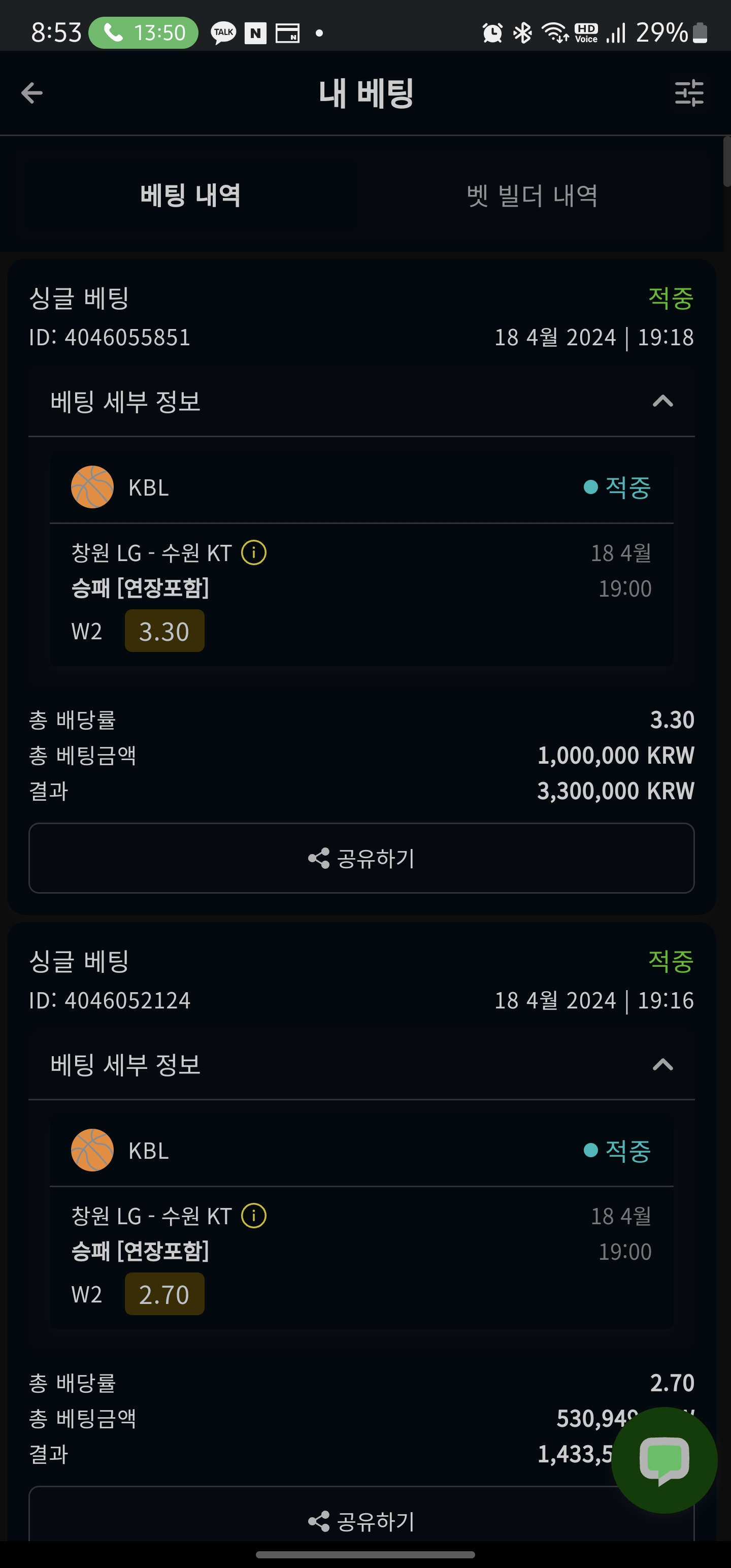Collapse 베팅 세부 정보 for bet ID 4046055851
Viewport: 731px width, 1568px height.
(662, 401)
